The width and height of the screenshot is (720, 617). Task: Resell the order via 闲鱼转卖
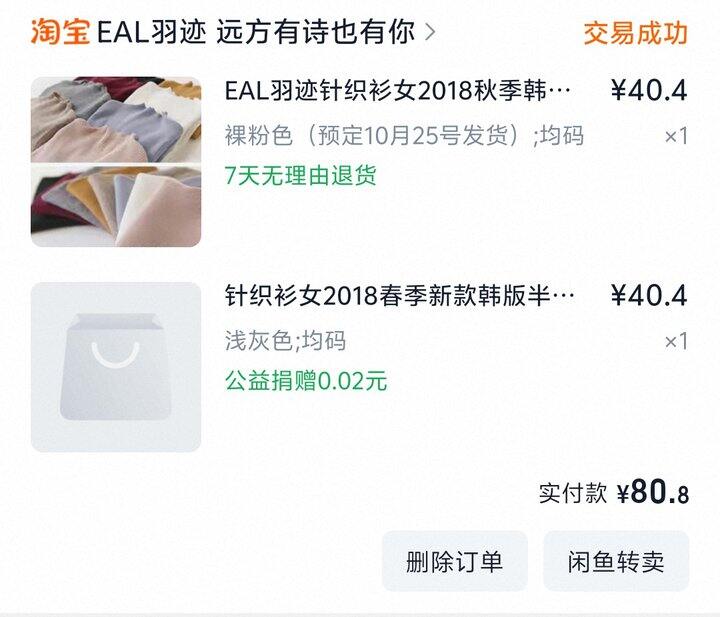point(616,561)
